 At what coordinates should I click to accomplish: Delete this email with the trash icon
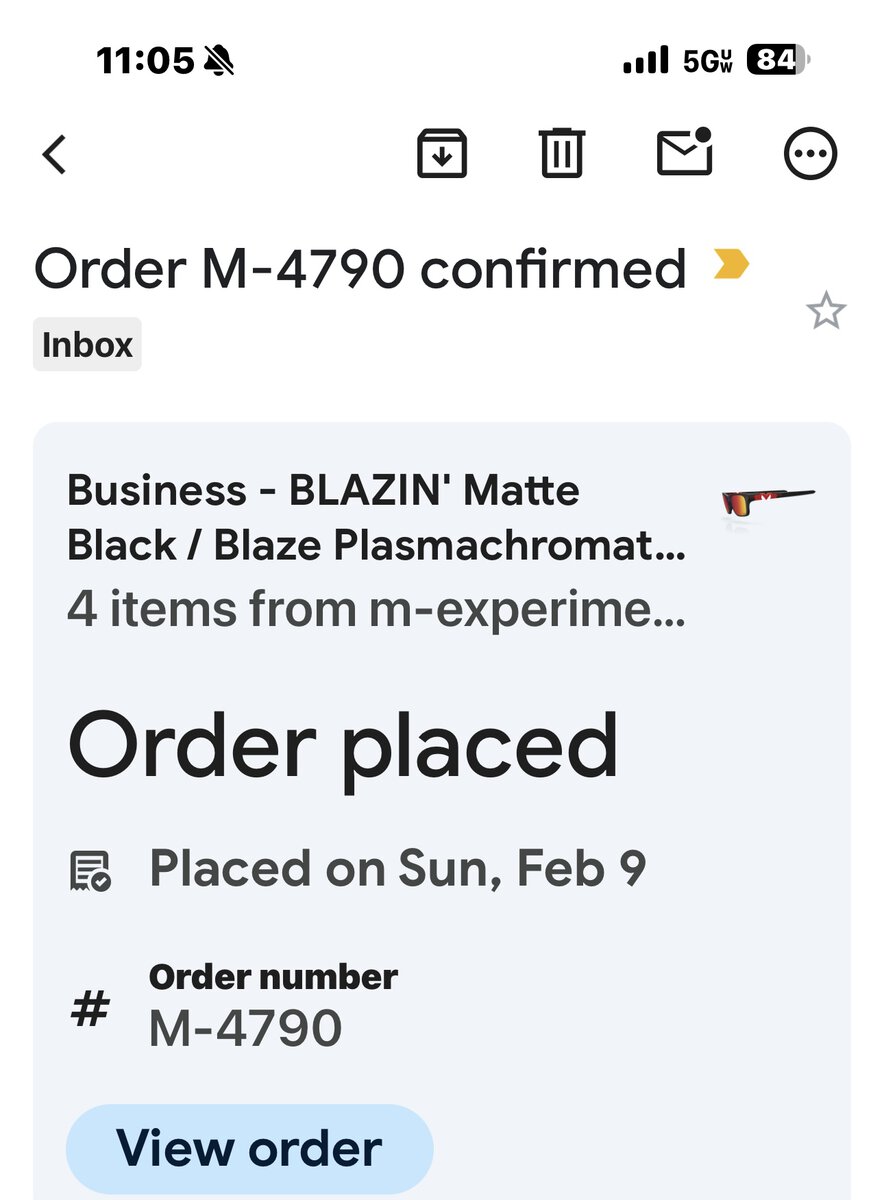tap(562, 154)
